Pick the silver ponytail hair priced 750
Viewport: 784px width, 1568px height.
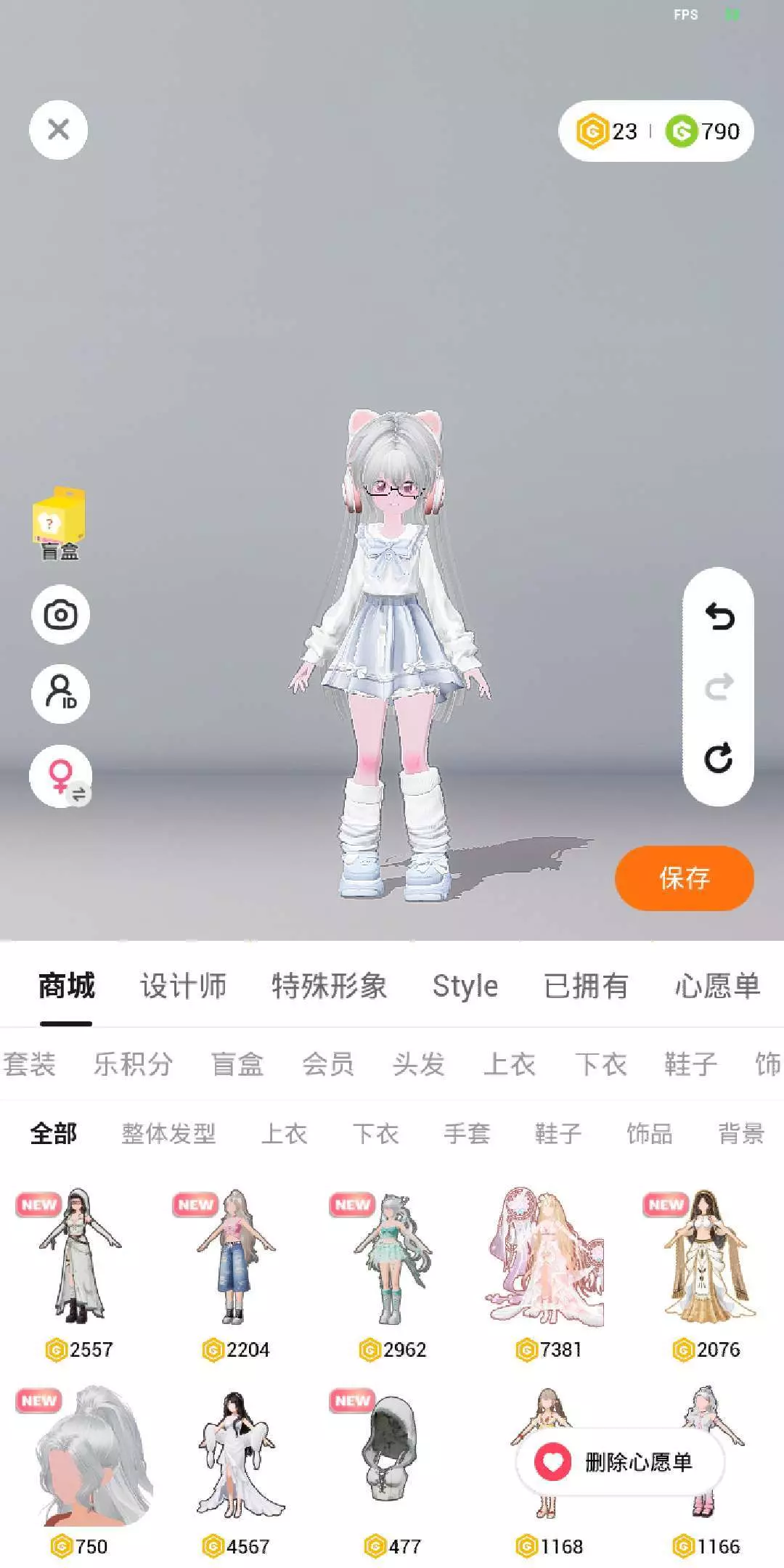click(x=80, y=1471)
